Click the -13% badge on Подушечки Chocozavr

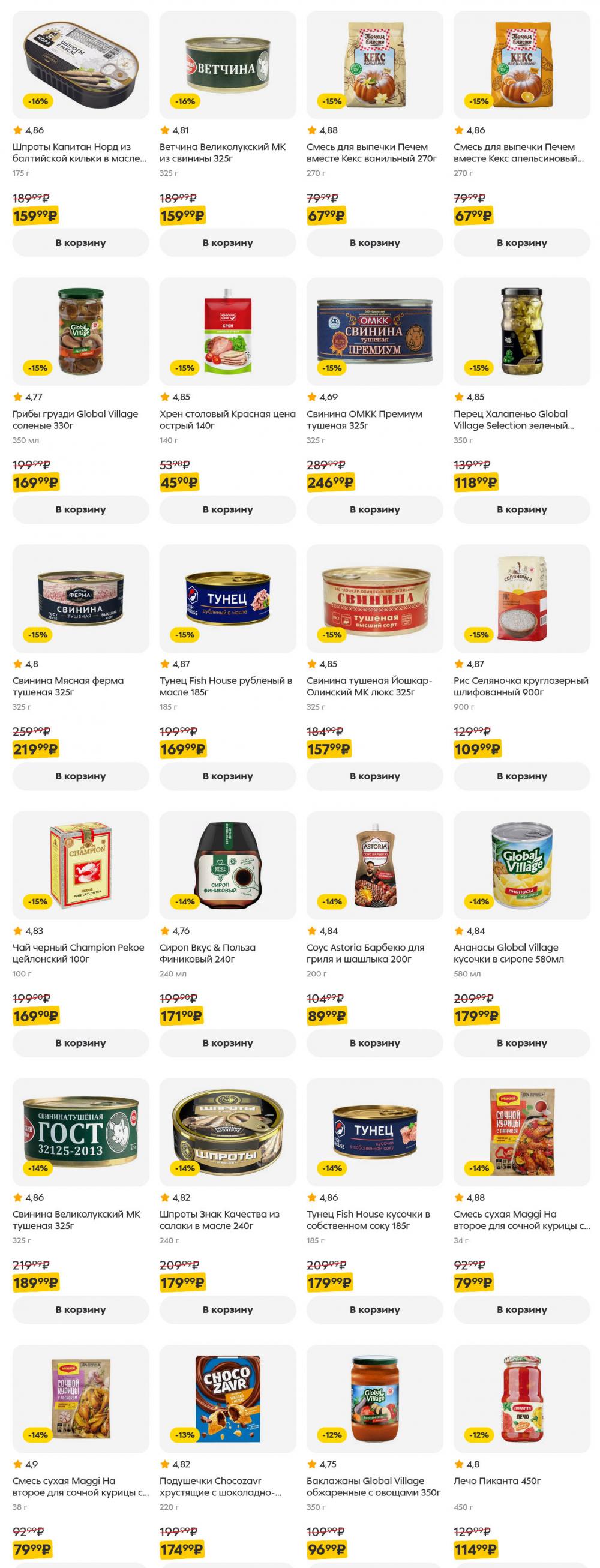click(184, 1434)
